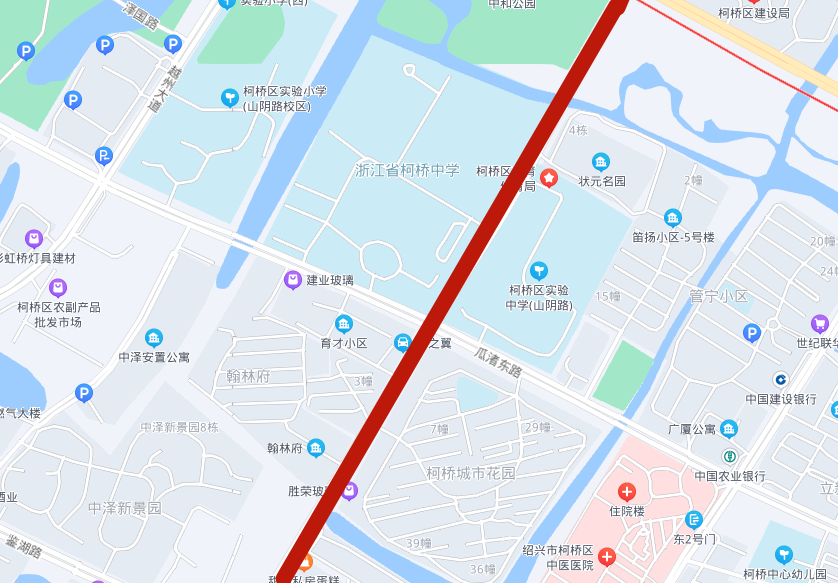Open the 东2号门 gate marker
Screen dimensions: 838x583
pos(694,520)
